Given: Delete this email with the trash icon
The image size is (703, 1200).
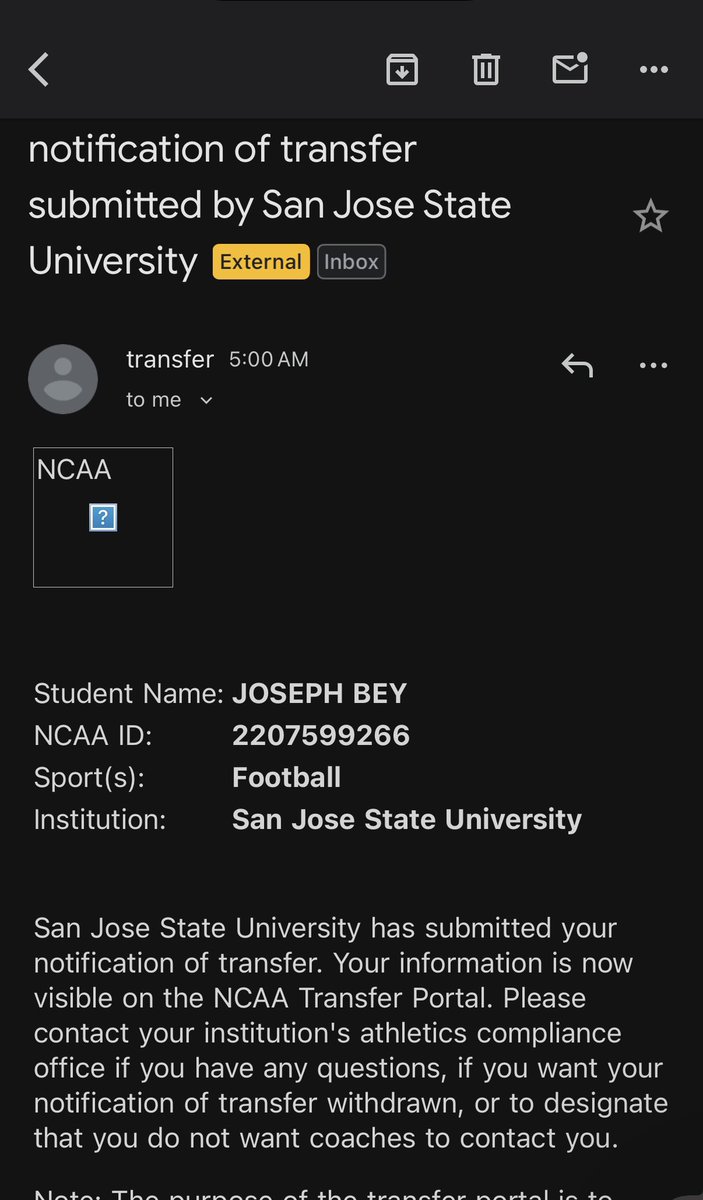Looking at the screenshot, I should pyautogui.click(x=486, y=69).
